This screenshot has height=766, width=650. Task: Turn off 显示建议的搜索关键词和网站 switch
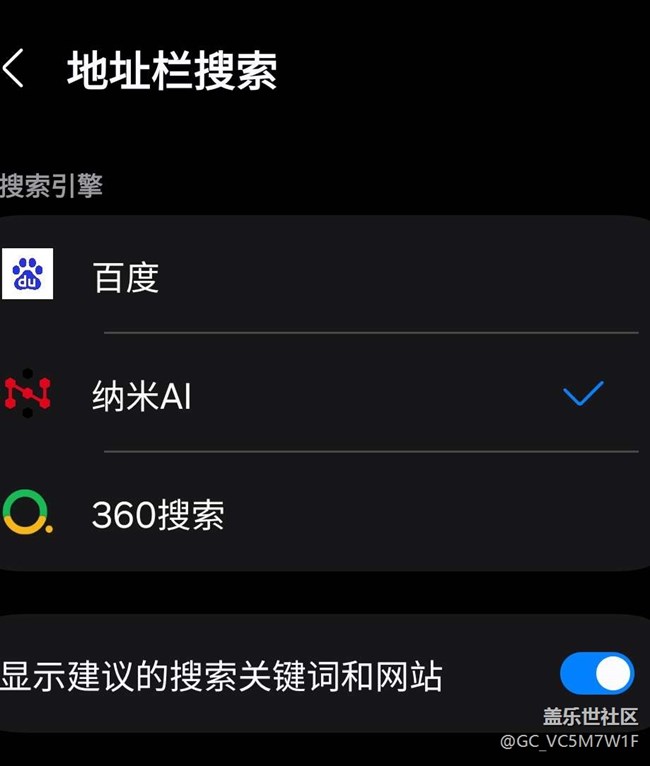pos(596,674)
